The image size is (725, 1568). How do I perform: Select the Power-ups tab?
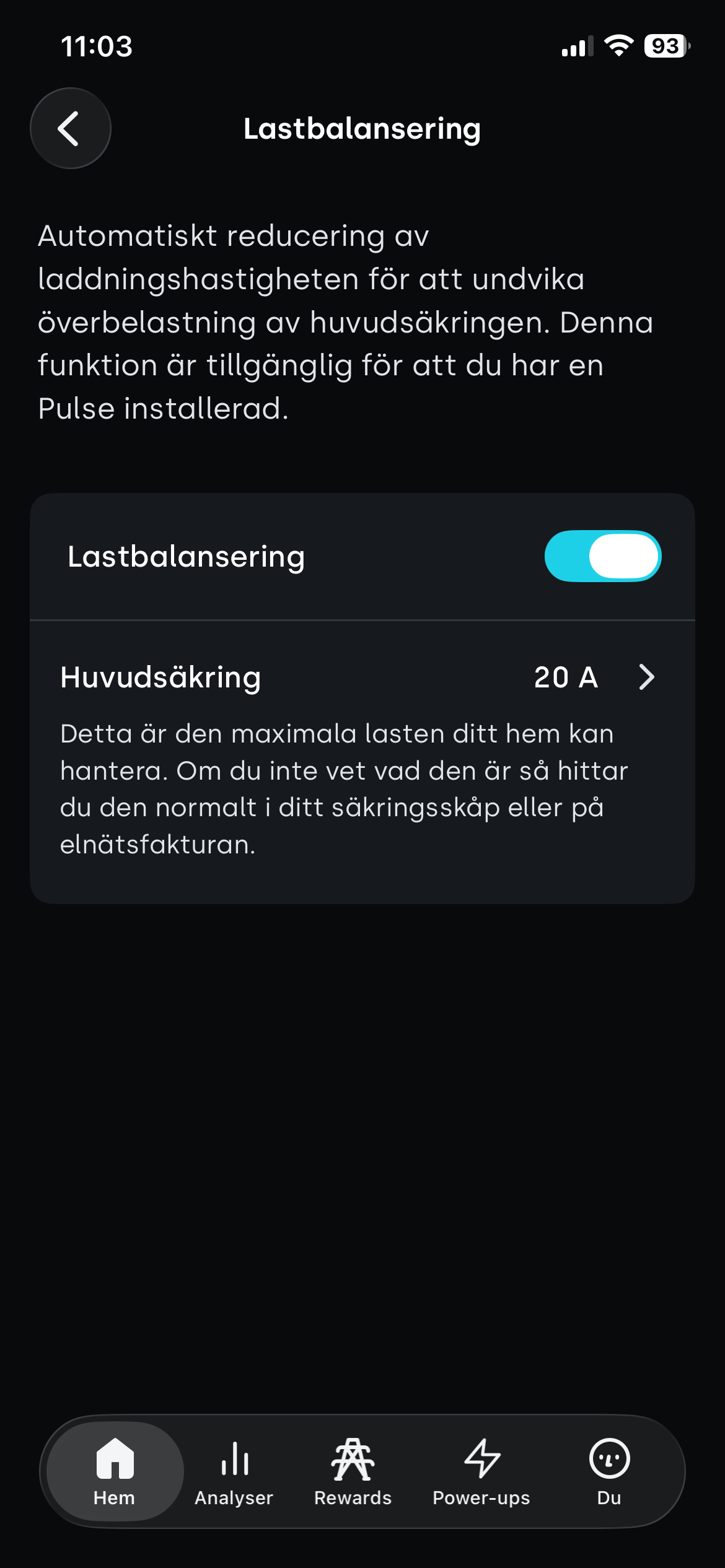click(481, 1471)
